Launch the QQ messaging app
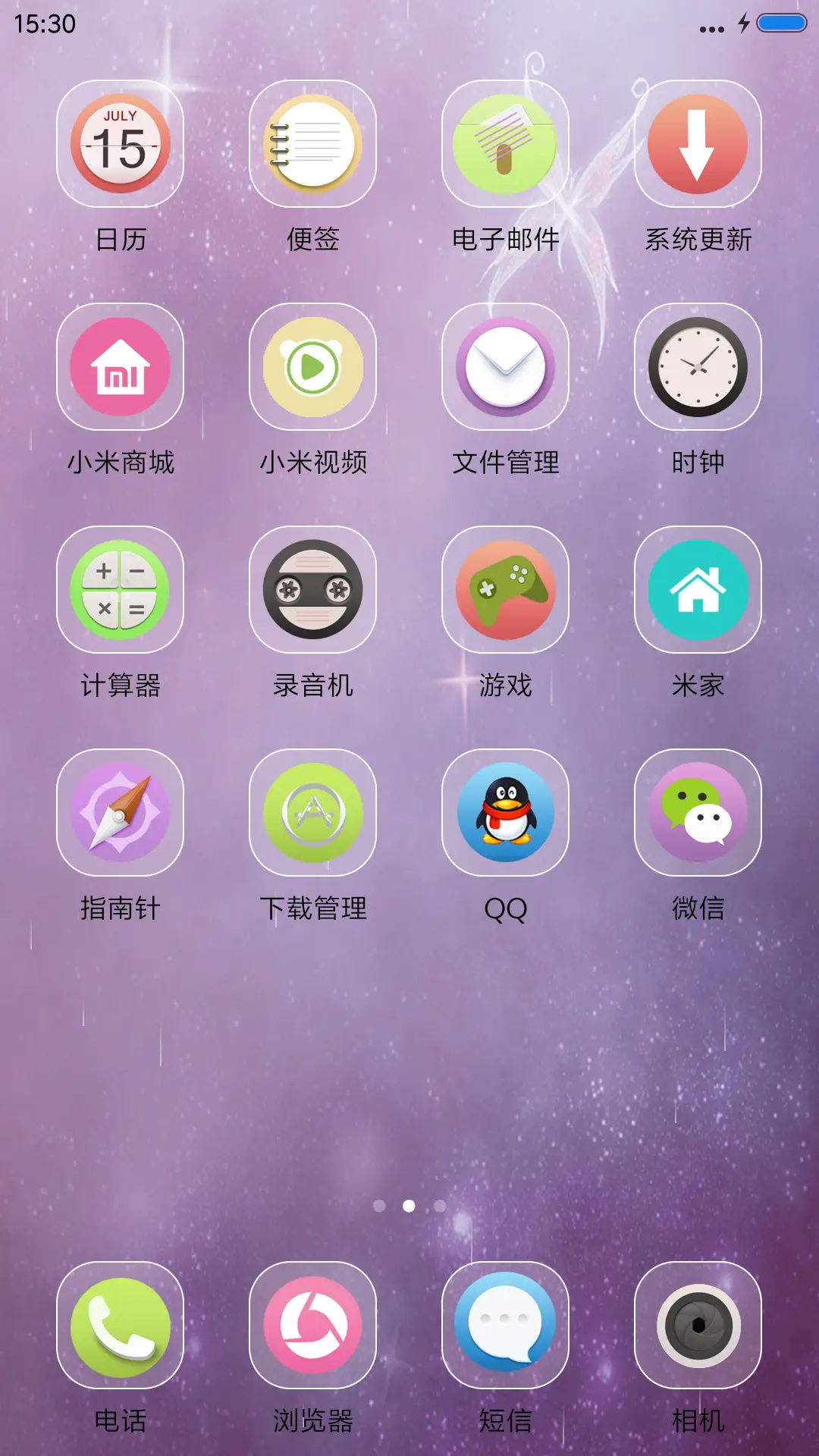This screenshot has width=819, height=1456. pyautogui.click(x=506, y=813)
